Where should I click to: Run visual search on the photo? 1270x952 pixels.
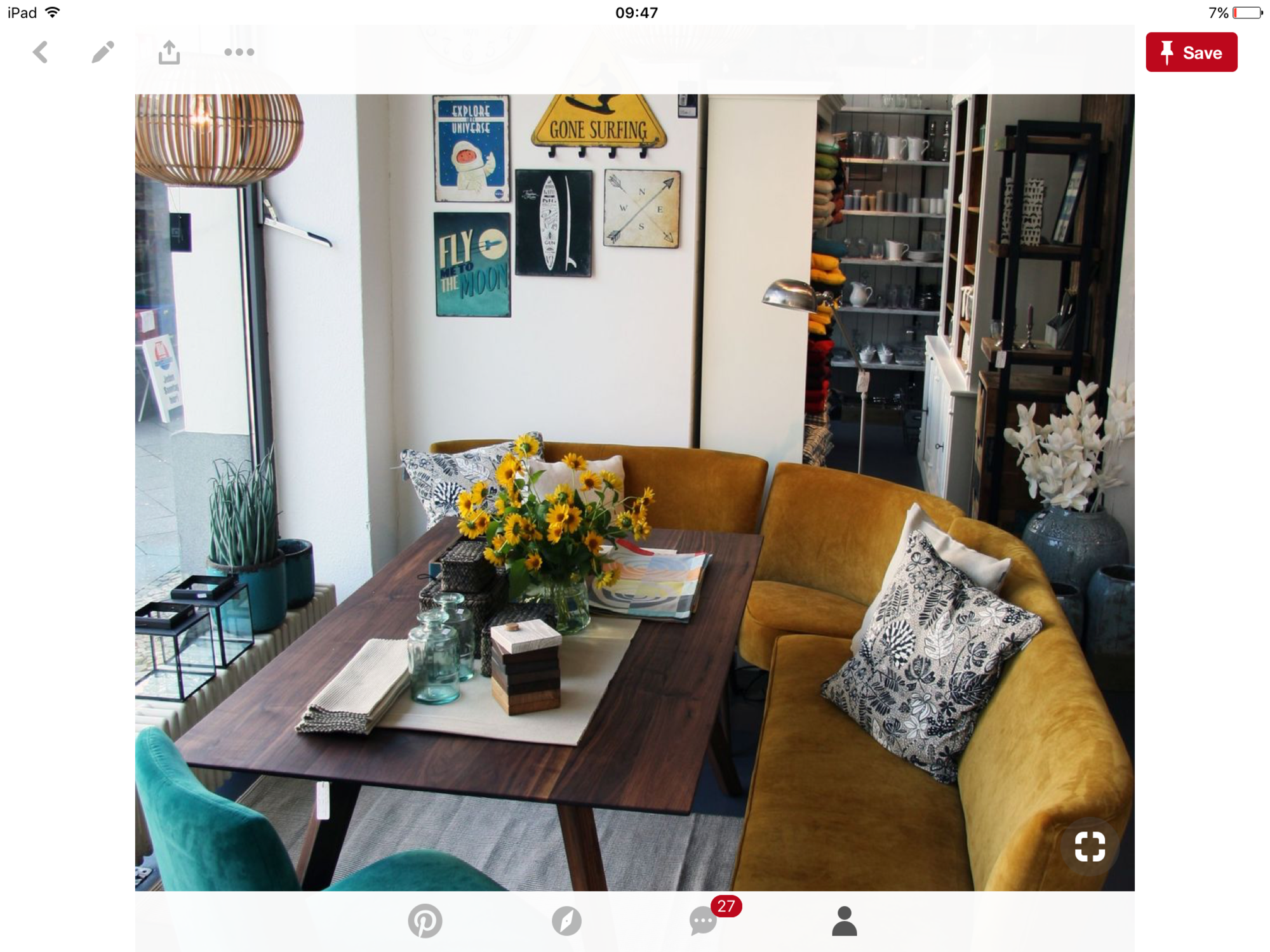(1089, 846)
